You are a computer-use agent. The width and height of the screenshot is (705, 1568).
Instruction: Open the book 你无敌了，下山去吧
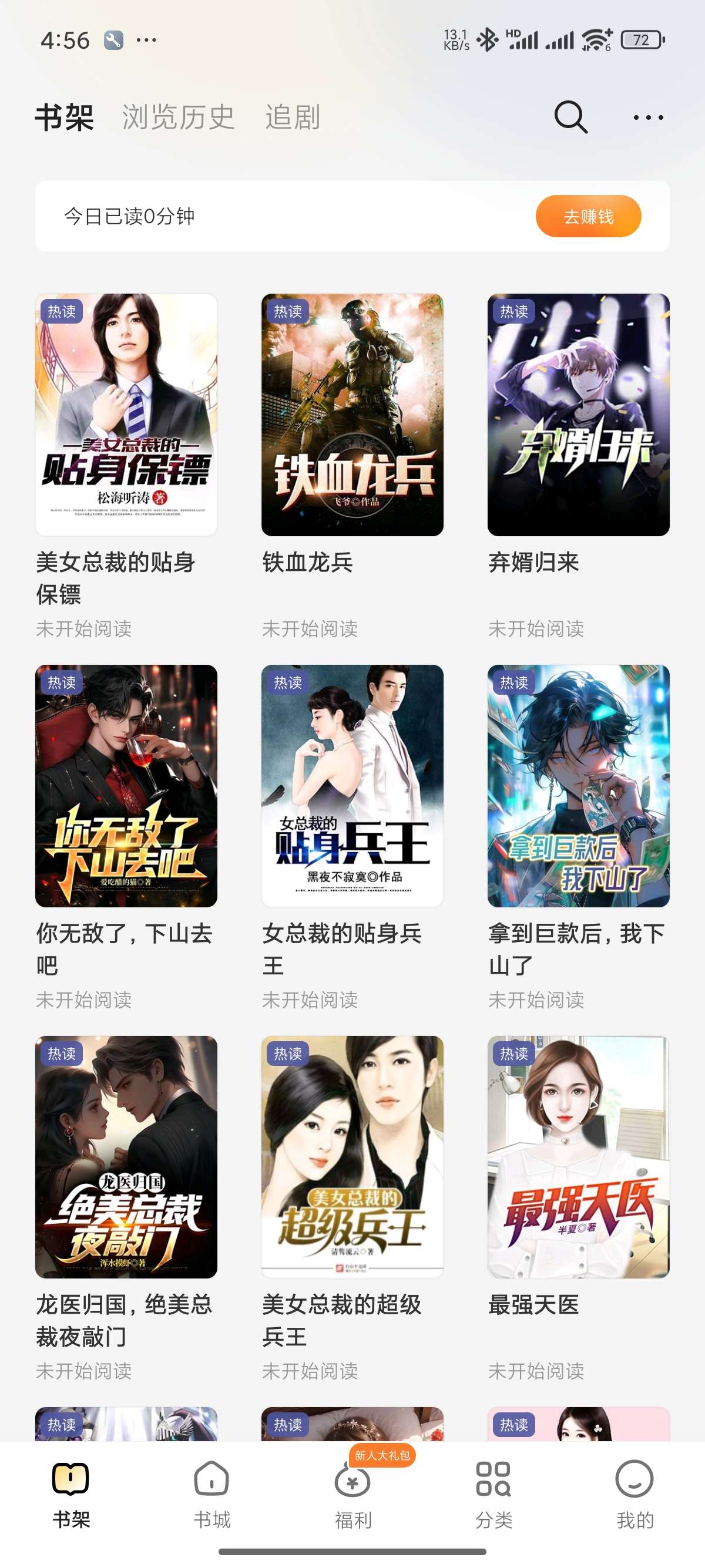[126, 785]
